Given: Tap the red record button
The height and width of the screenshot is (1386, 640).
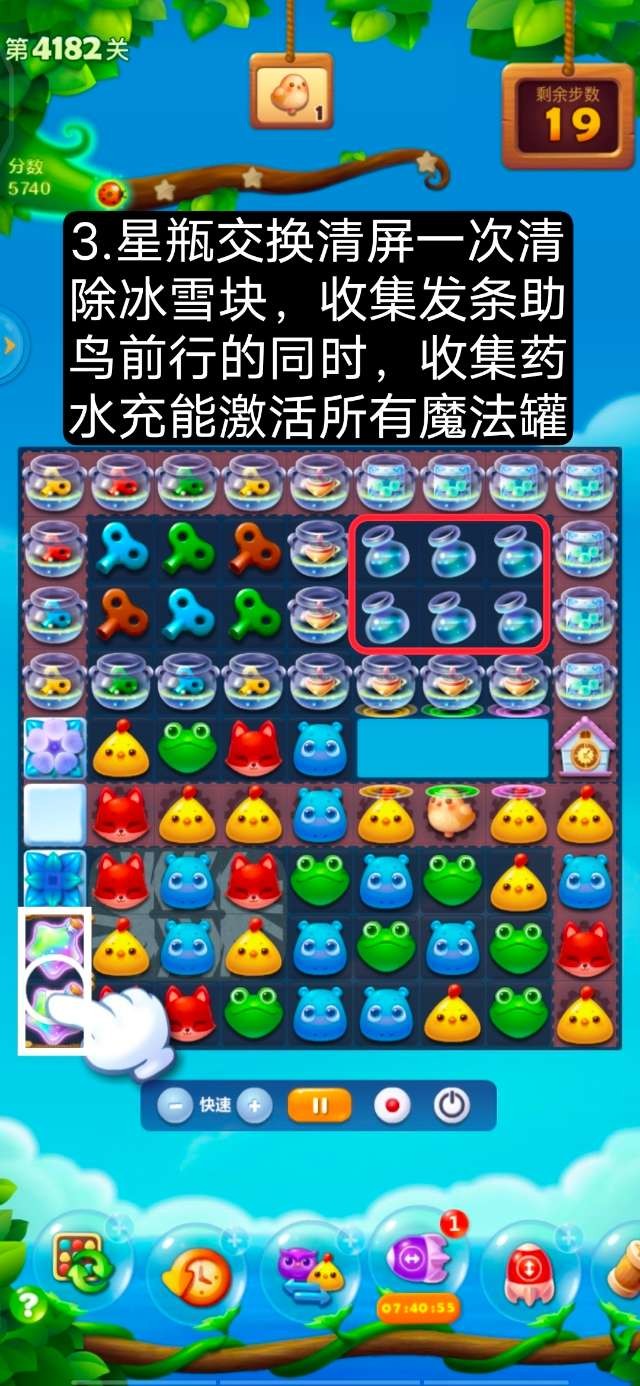Looking at the screenshot, I should click(x=392, y=1106).
